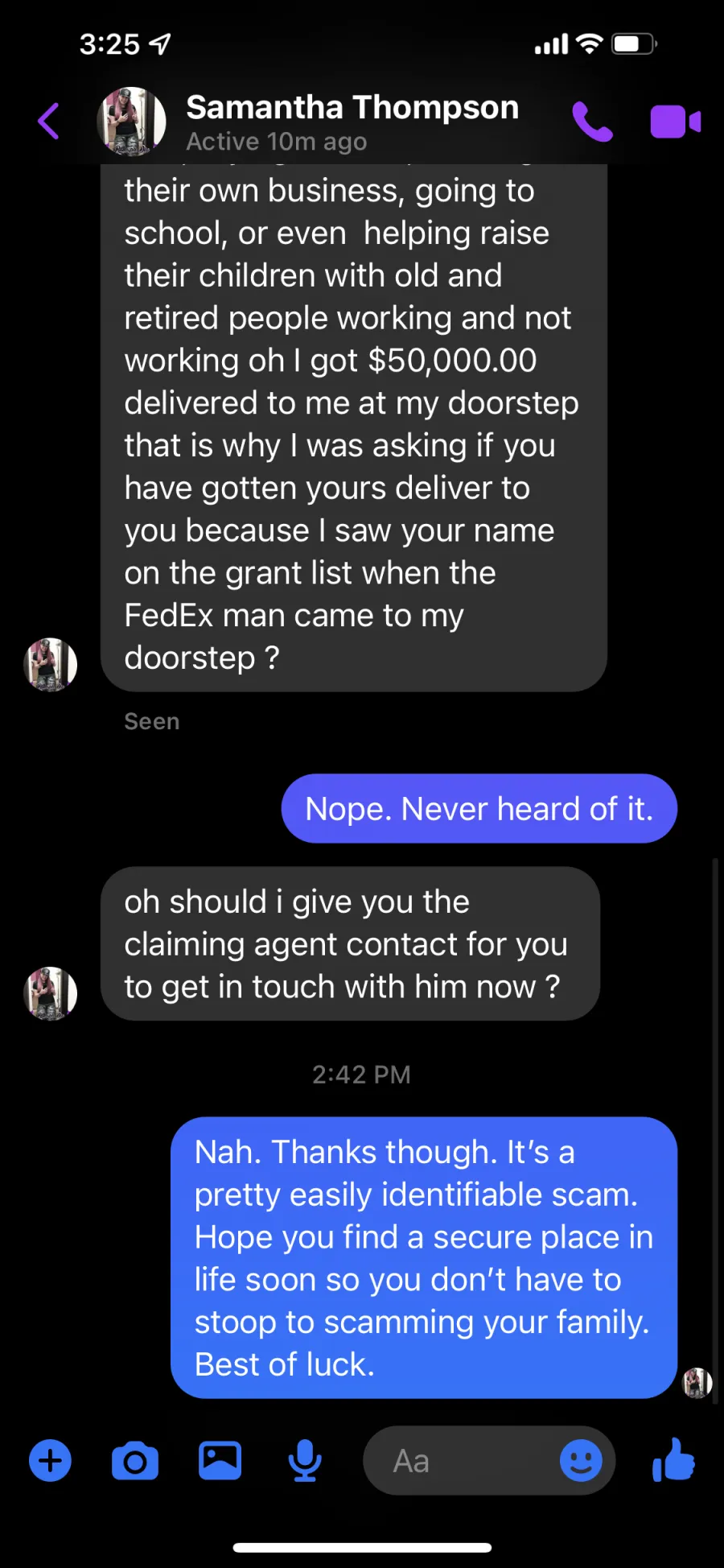
Task: Send a thumbs-up like
Action: (673, 1459)
